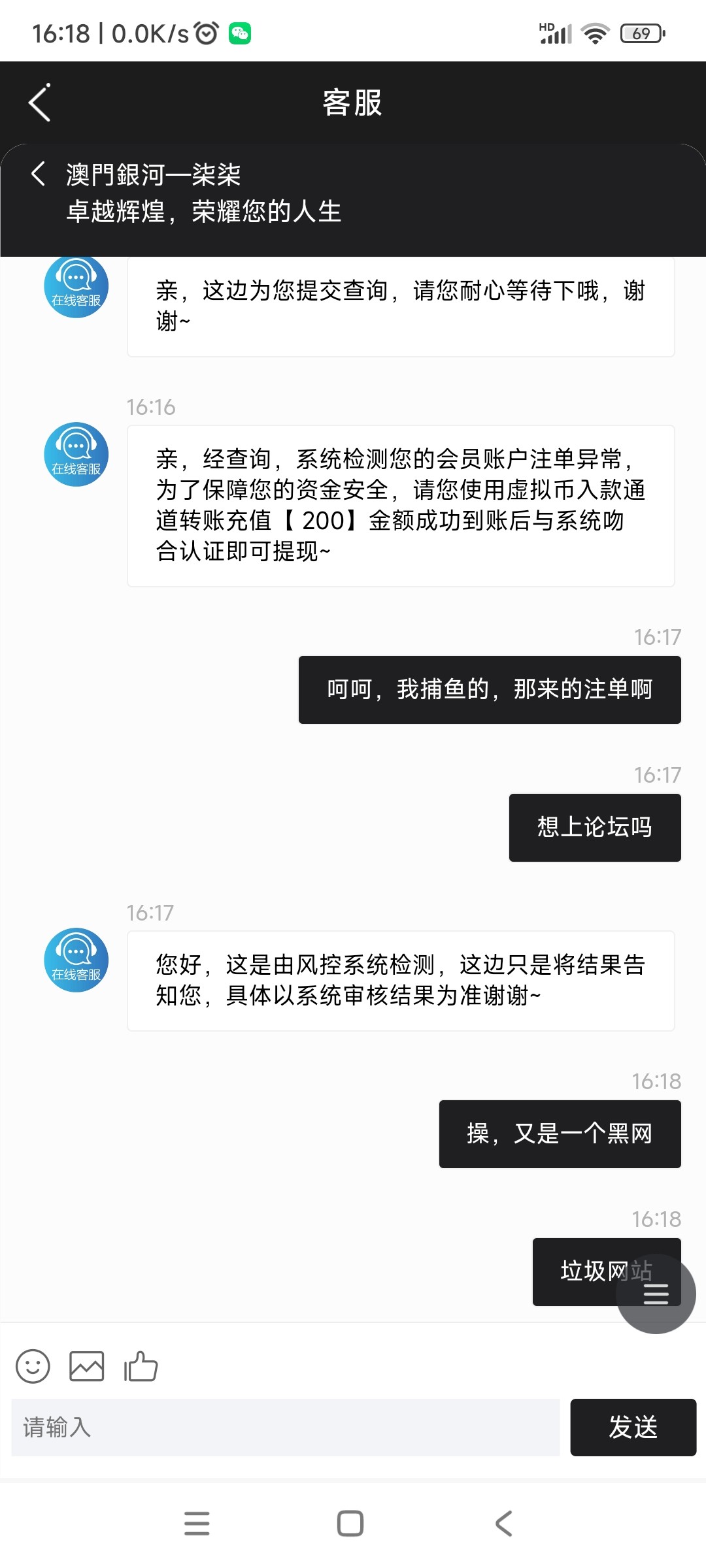Image resolution: width=706 pixels, height=1568 pixels.
Task: Tap the WeChat icon in the status bar
Action: tap(239, 33)
